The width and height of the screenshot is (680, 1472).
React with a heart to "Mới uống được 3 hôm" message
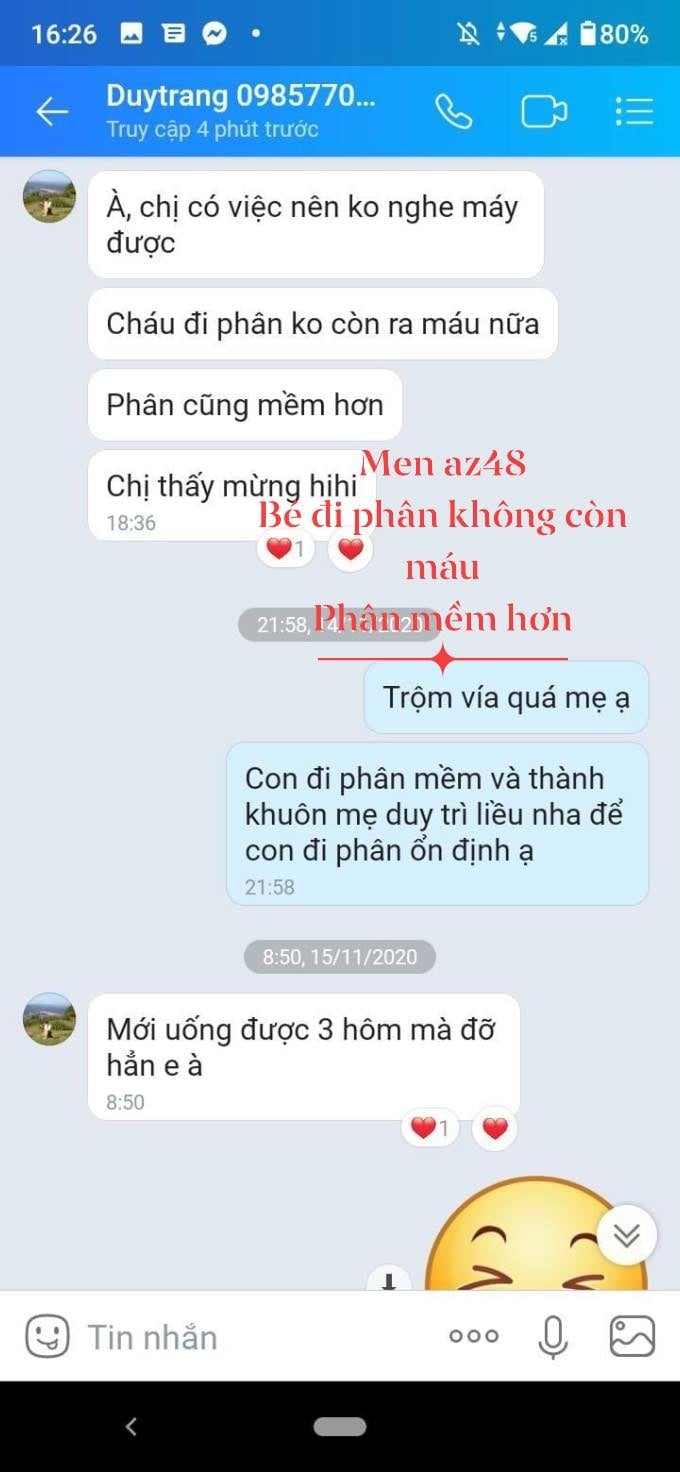click(x=495, y=1129)
